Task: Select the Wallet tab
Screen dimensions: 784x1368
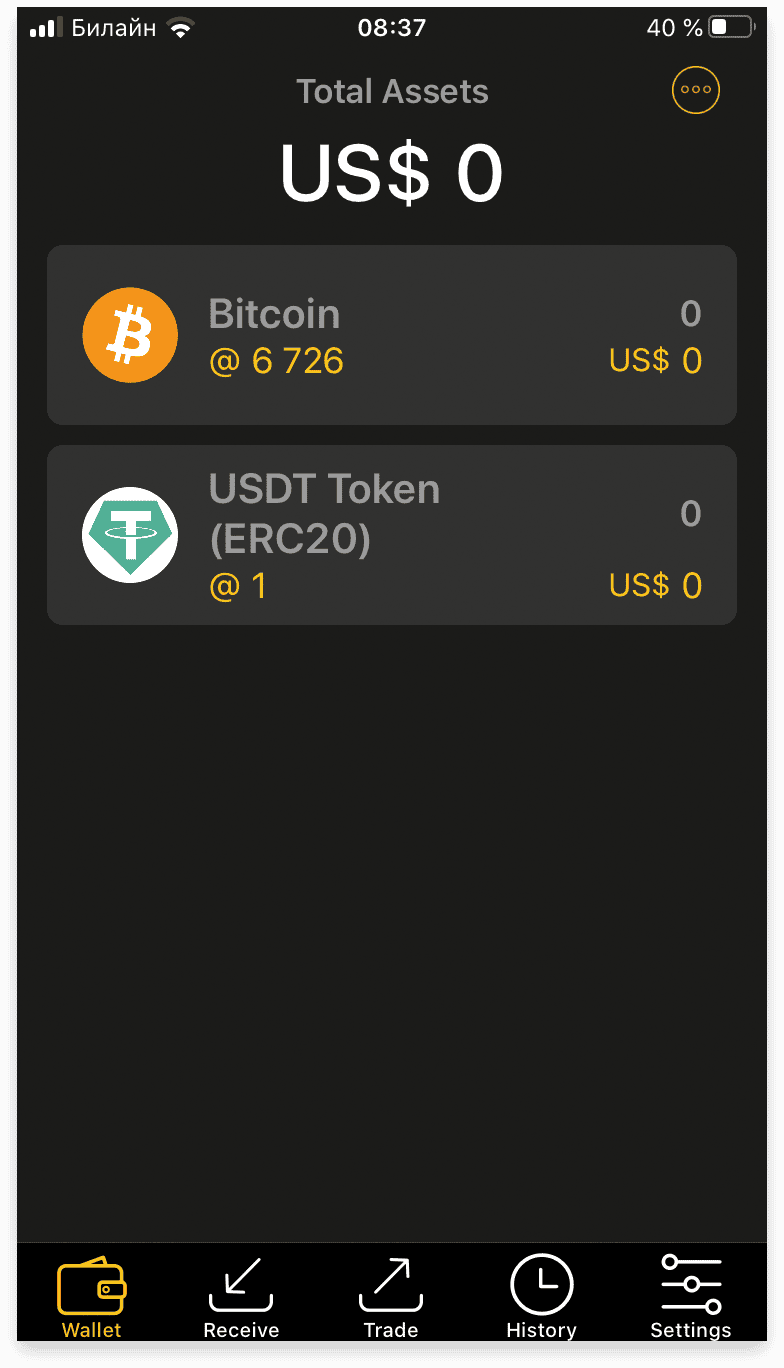Action: tap(91, 1297)
